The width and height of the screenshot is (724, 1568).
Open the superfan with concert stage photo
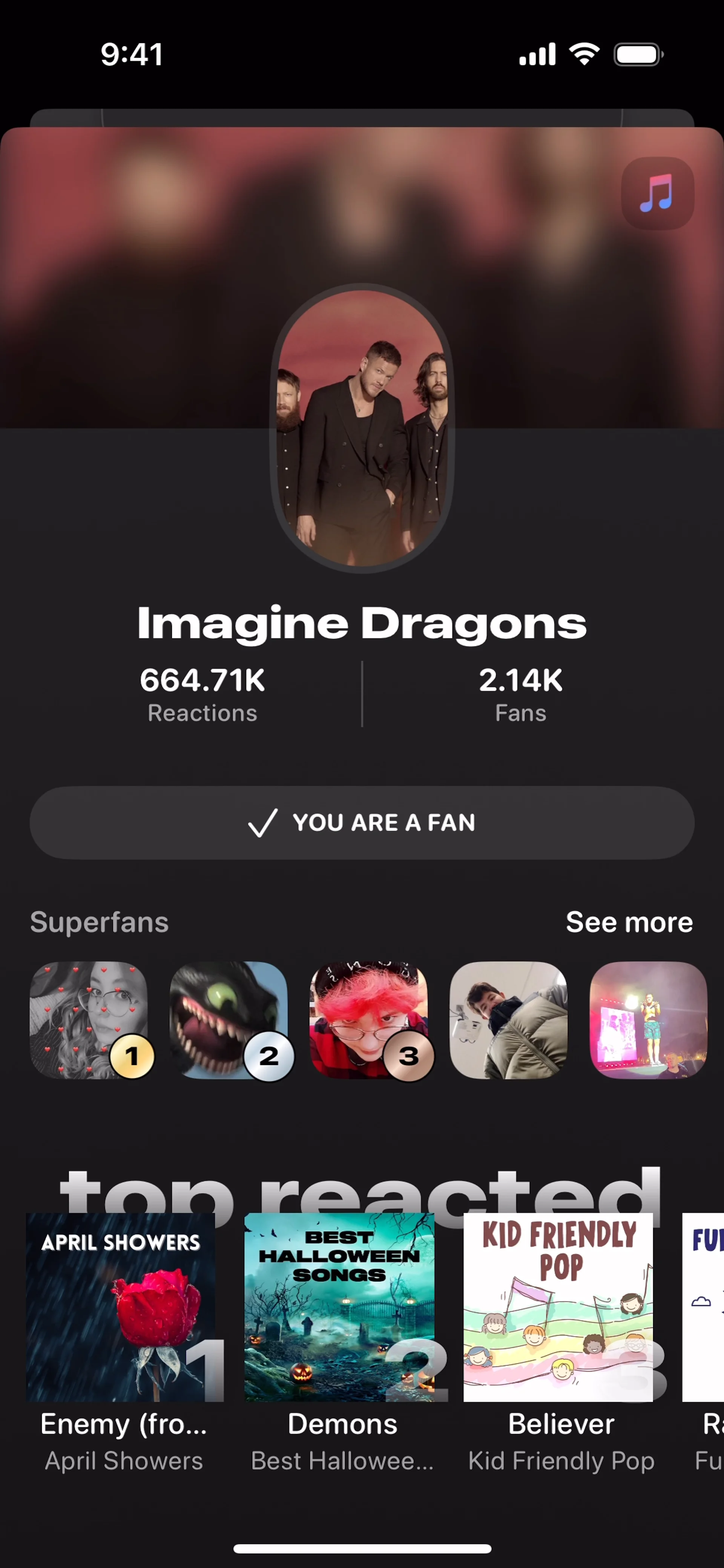648,1020
